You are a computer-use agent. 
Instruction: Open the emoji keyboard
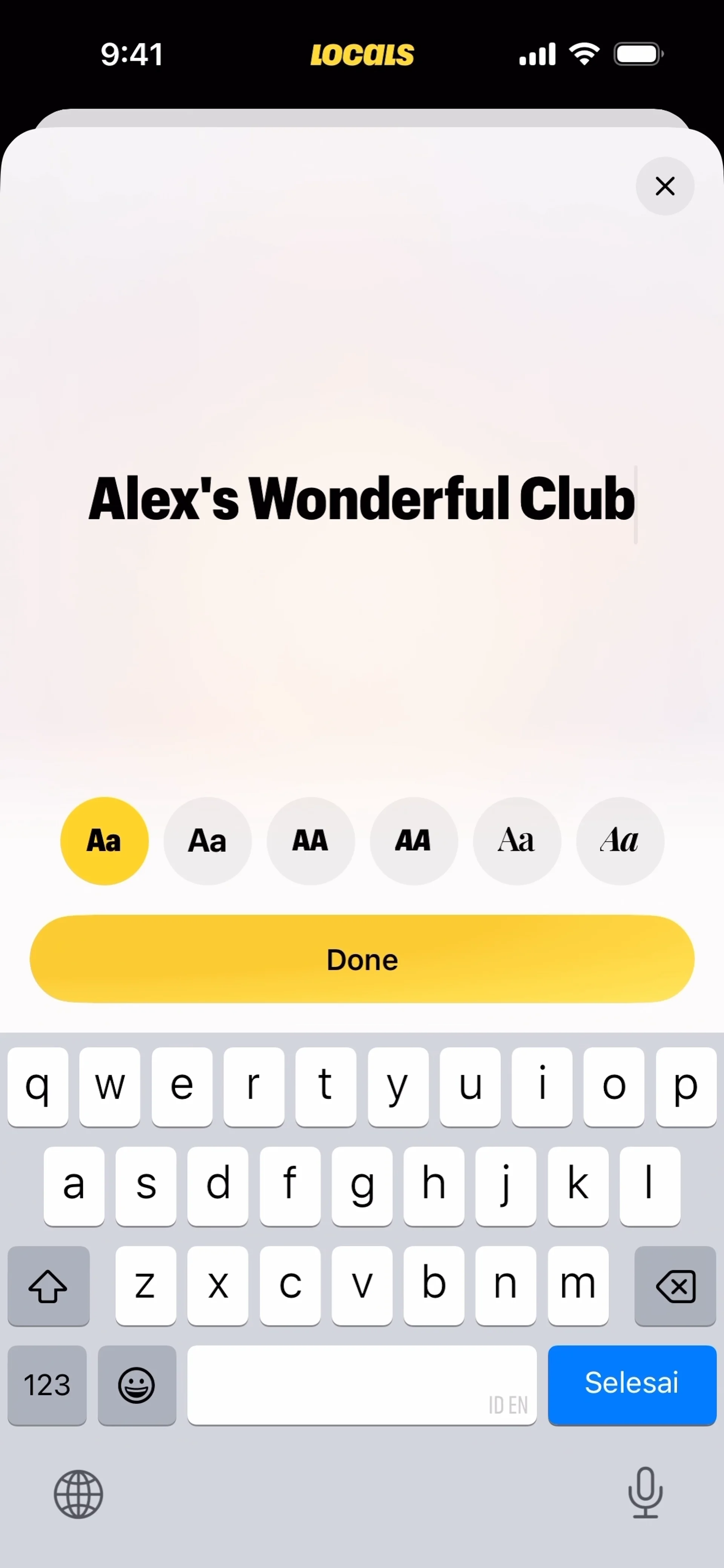tap(137, 1385)
